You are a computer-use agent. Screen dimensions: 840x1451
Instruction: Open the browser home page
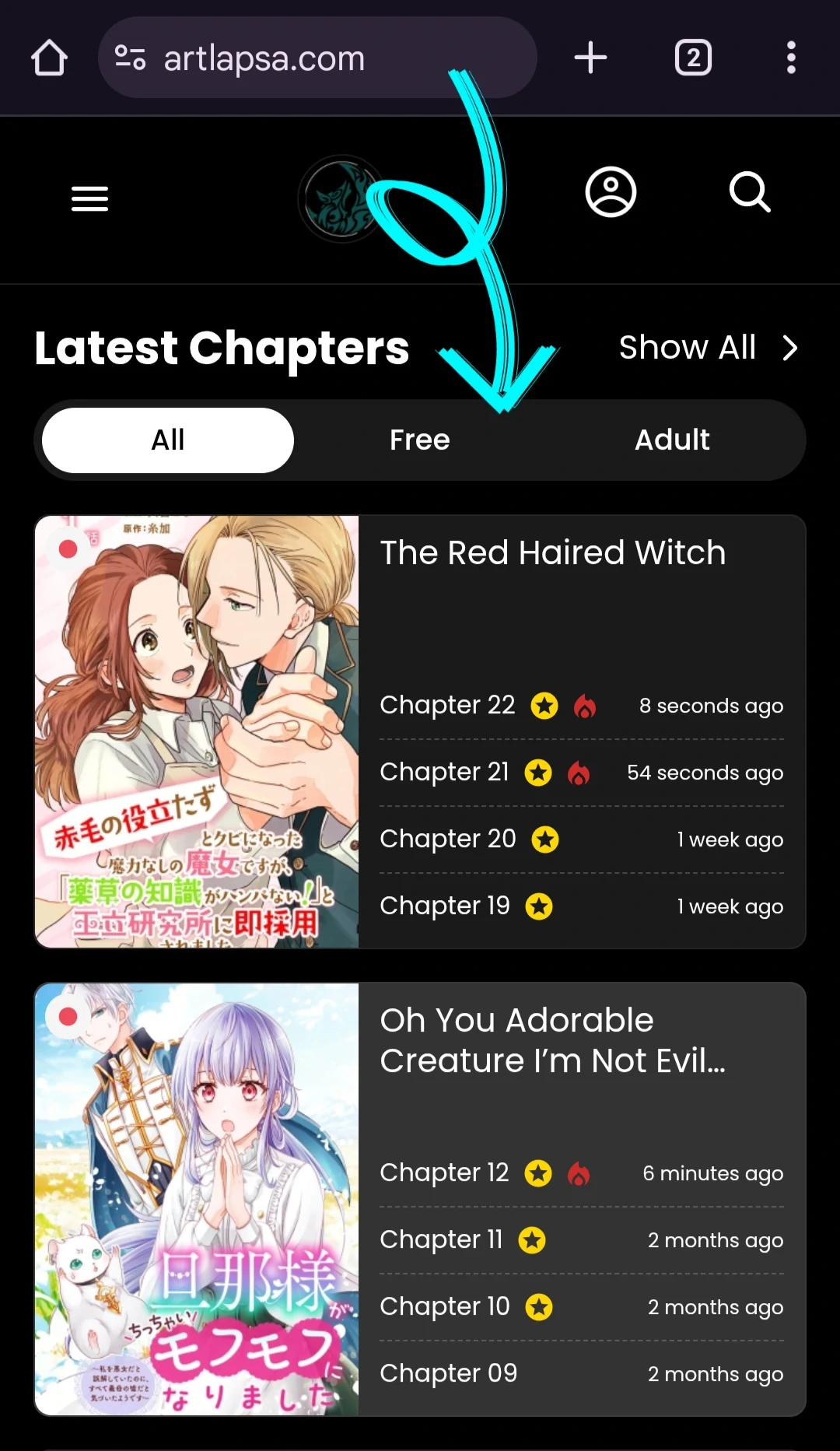pyautogui.click(x=49, y=58)
